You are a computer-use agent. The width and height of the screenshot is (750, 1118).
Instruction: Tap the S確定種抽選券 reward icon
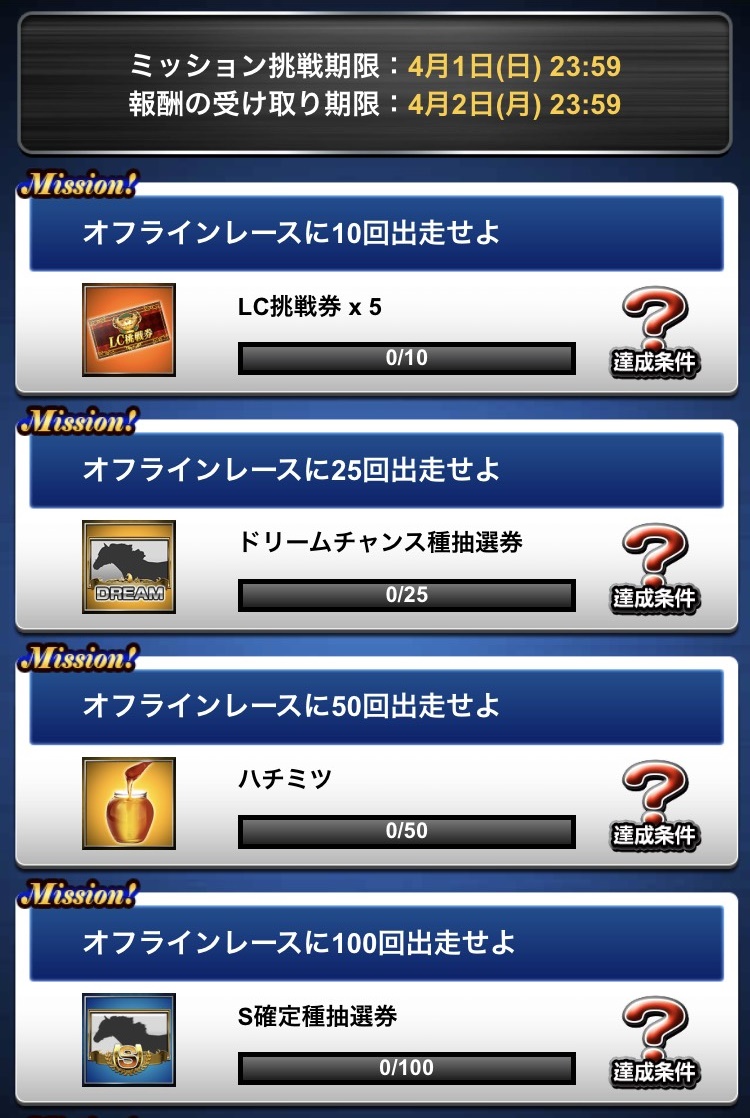click(129, 1039)
